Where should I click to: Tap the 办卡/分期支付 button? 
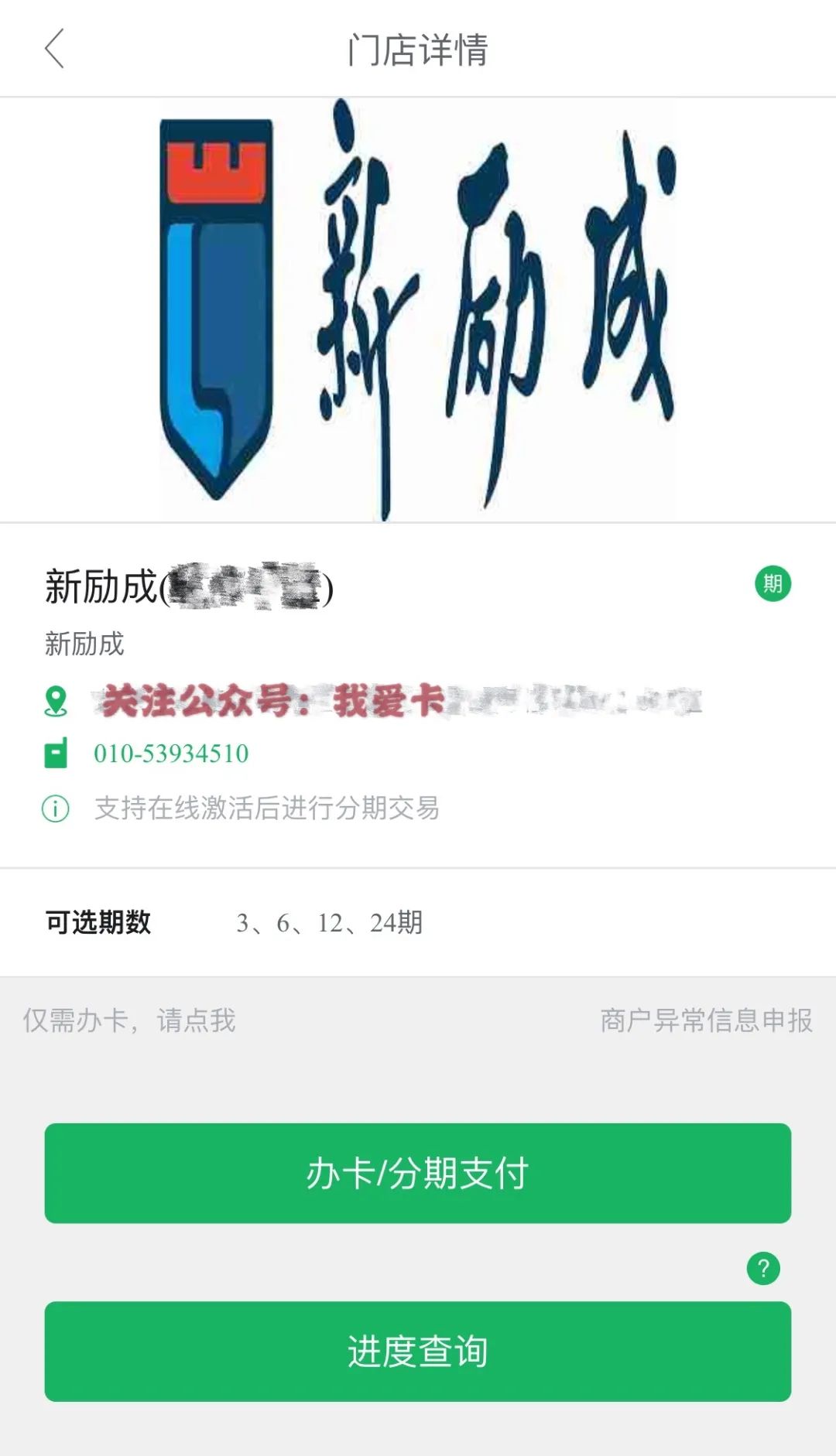(x=418, y=1173)
